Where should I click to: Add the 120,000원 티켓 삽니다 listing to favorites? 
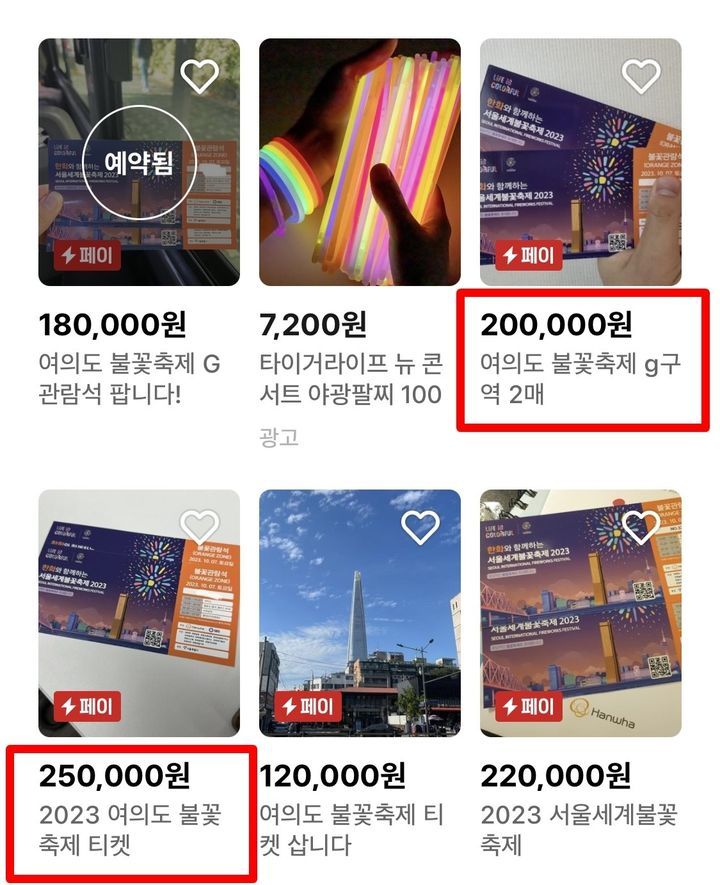pyautogui.click(x=420, y=526)
